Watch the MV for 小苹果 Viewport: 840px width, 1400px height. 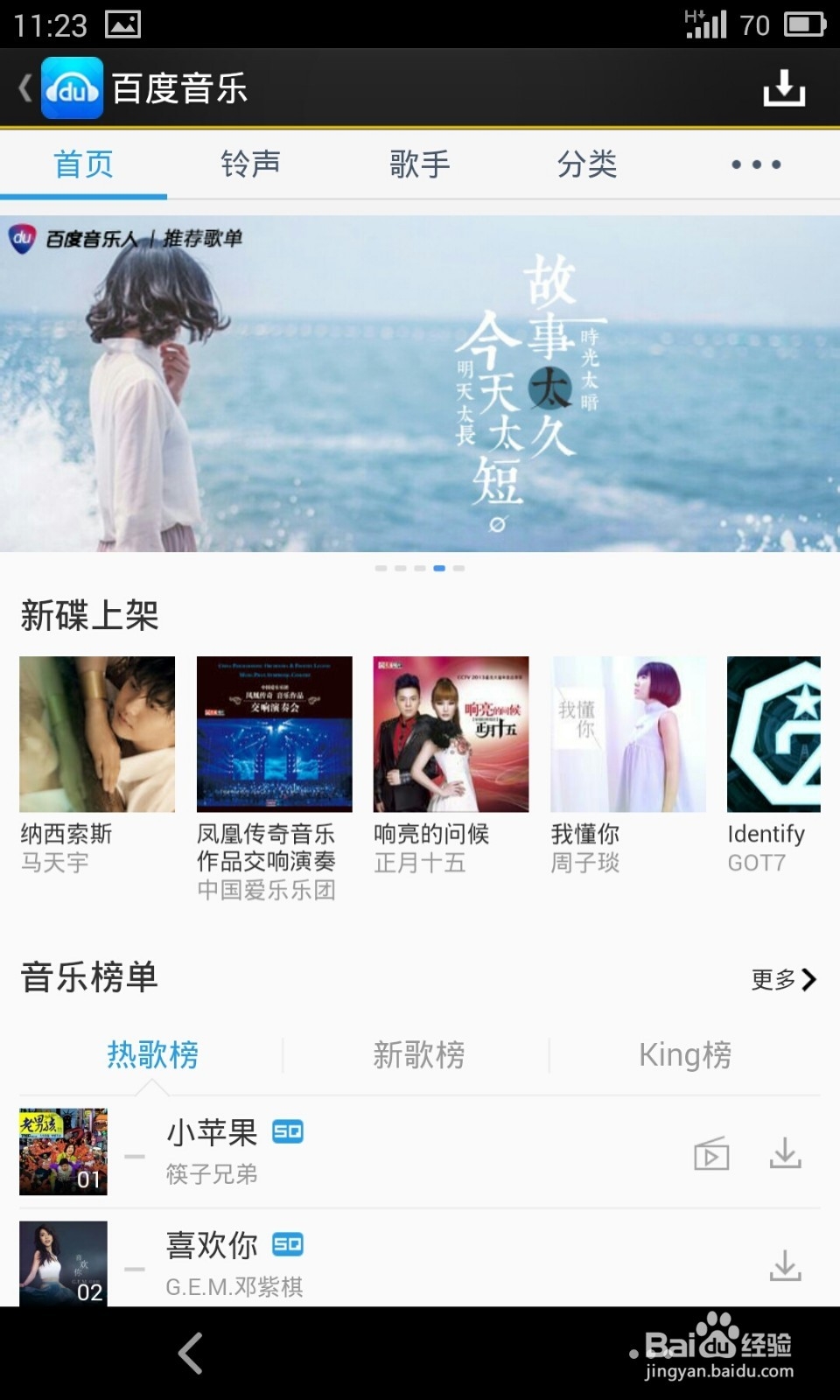click(711, 1154)
